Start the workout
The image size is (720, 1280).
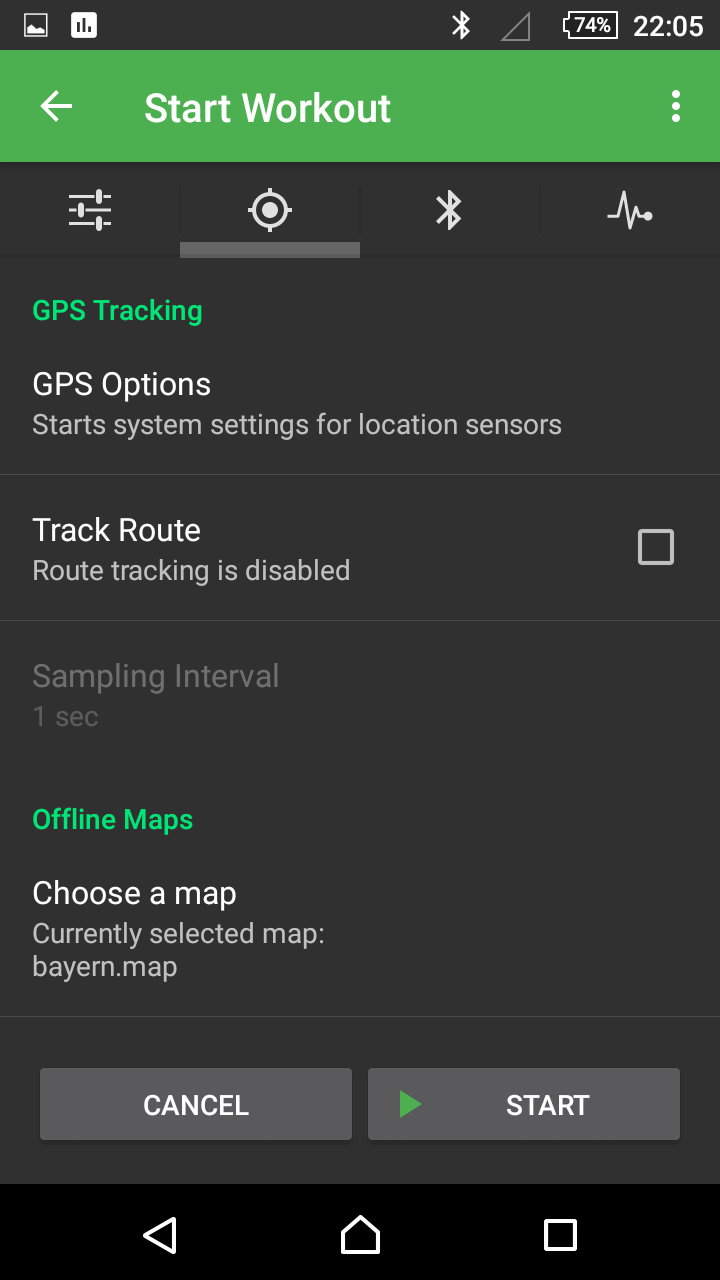pos(524,1104)
